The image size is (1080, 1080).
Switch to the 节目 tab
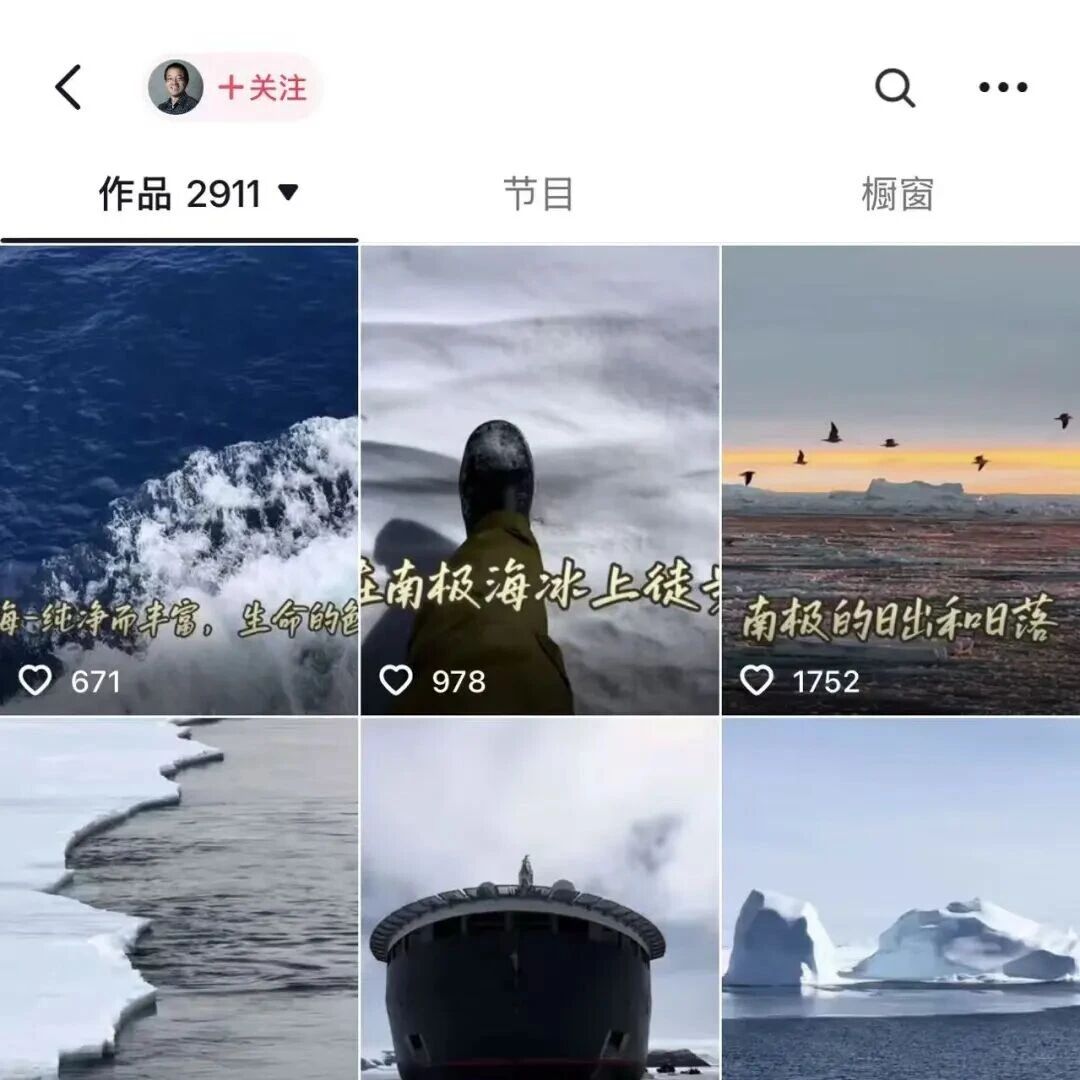point(538,194)
